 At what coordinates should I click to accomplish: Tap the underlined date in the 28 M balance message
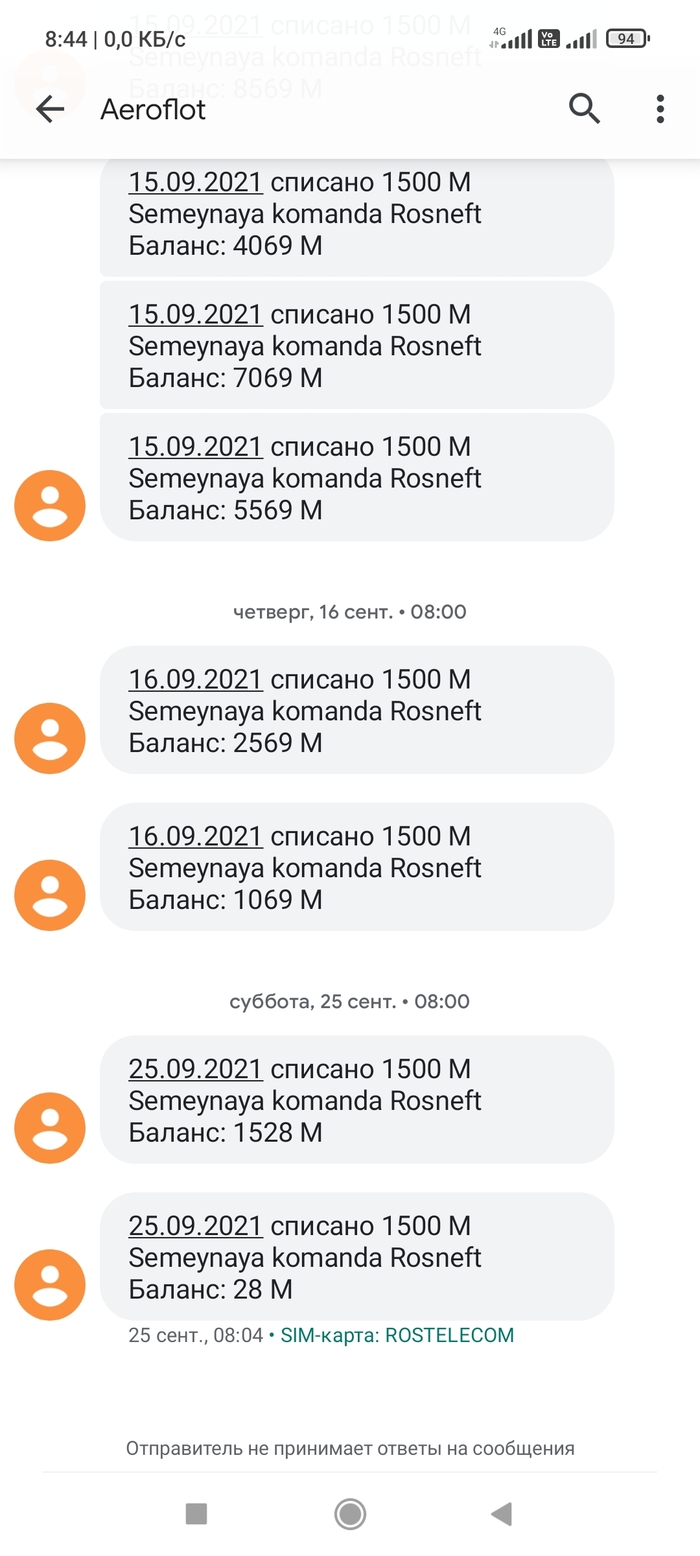click(195, 1225)
